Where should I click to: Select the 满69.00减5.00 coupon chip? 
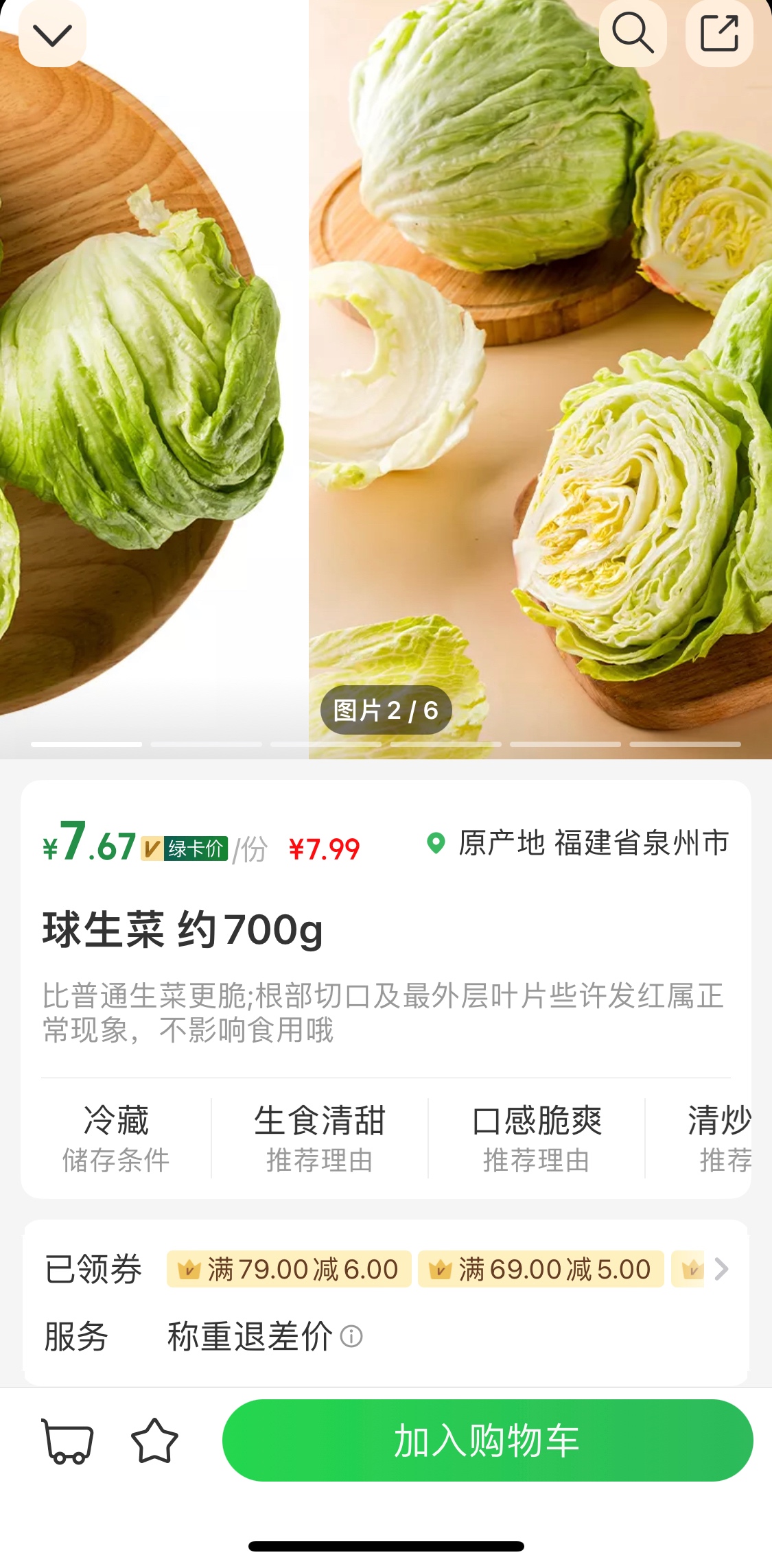pos(541,1269)
